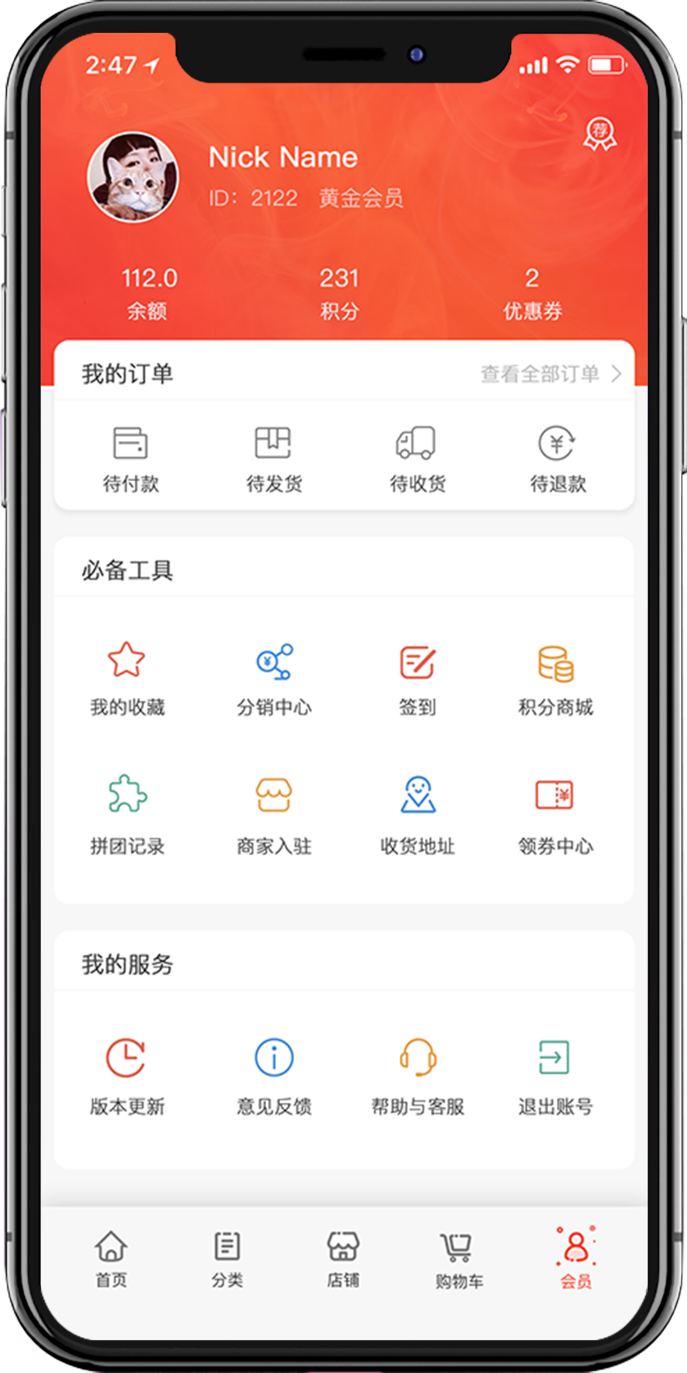Viewport: 687px width, 1373px height.
Task: Switch to the 购物车 cart tab
Action: pyautogui.click(x=458, y=1258)
